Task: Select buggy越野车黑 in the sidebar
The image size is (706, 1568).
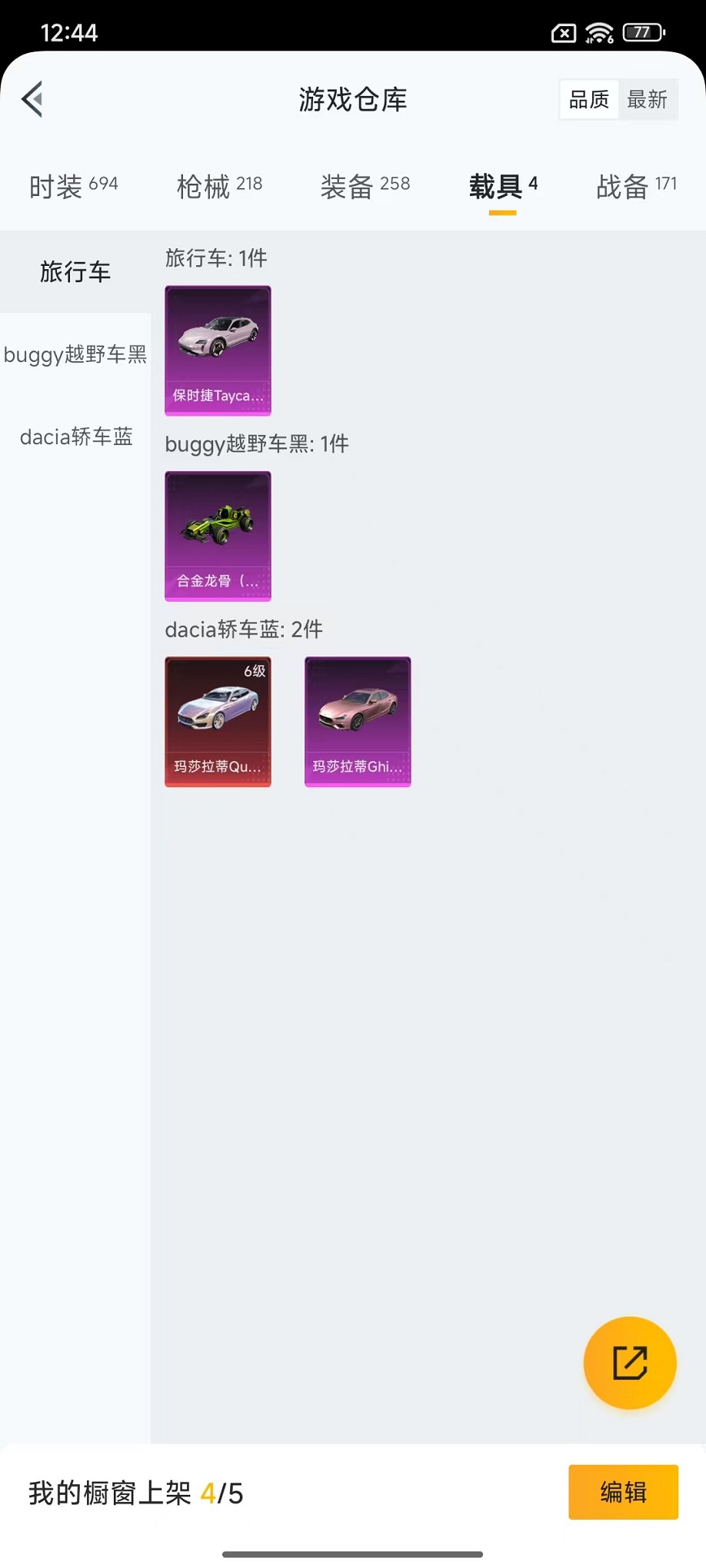Action: pyautogui.click(x=75, y=354)
